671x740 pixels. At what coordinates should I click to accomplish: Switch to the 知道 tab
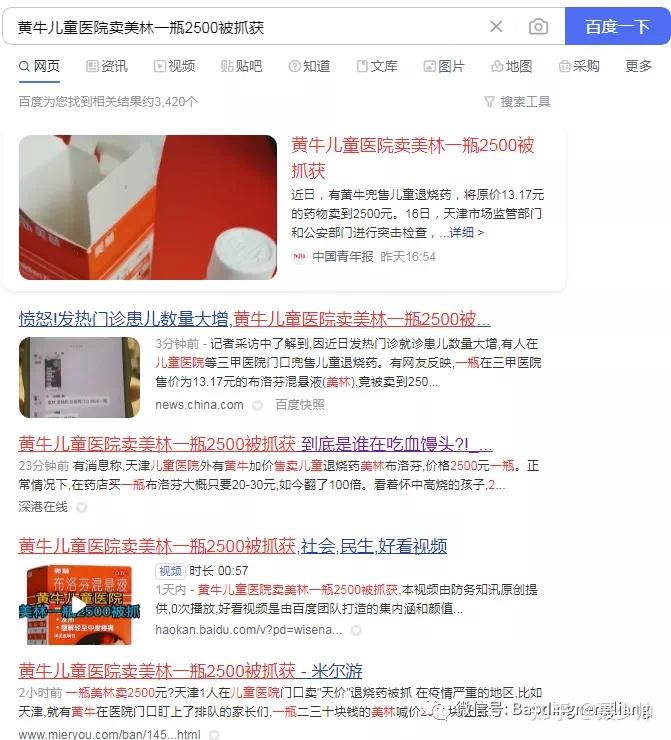(x=309, y=66)
